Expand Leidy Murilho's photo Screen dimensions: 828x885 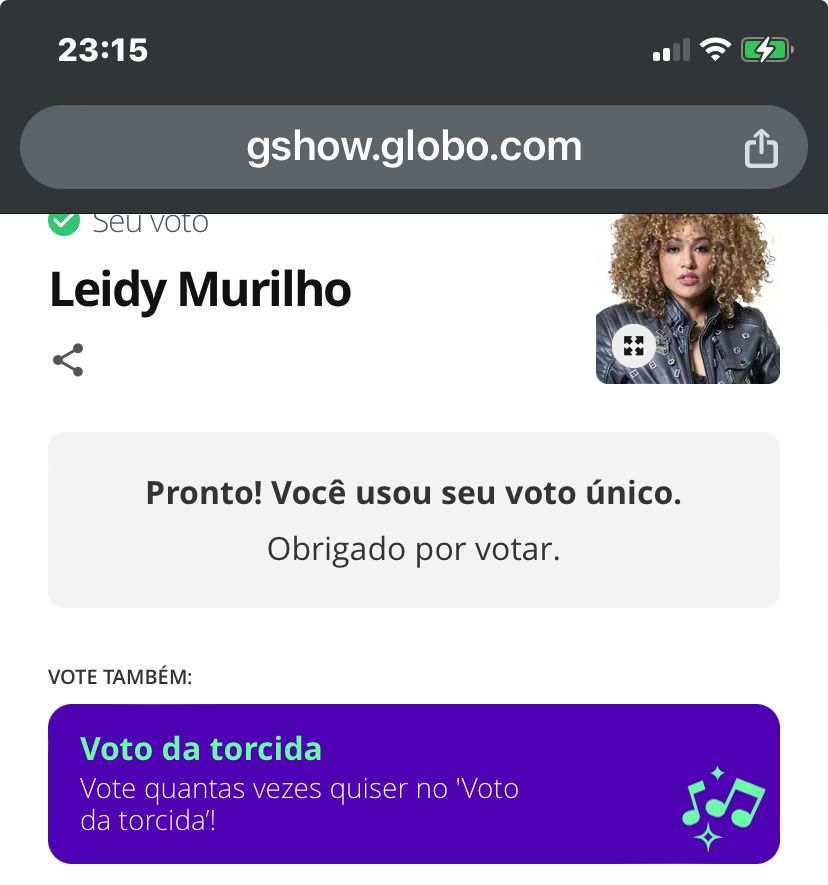click(x=633, y=346)
